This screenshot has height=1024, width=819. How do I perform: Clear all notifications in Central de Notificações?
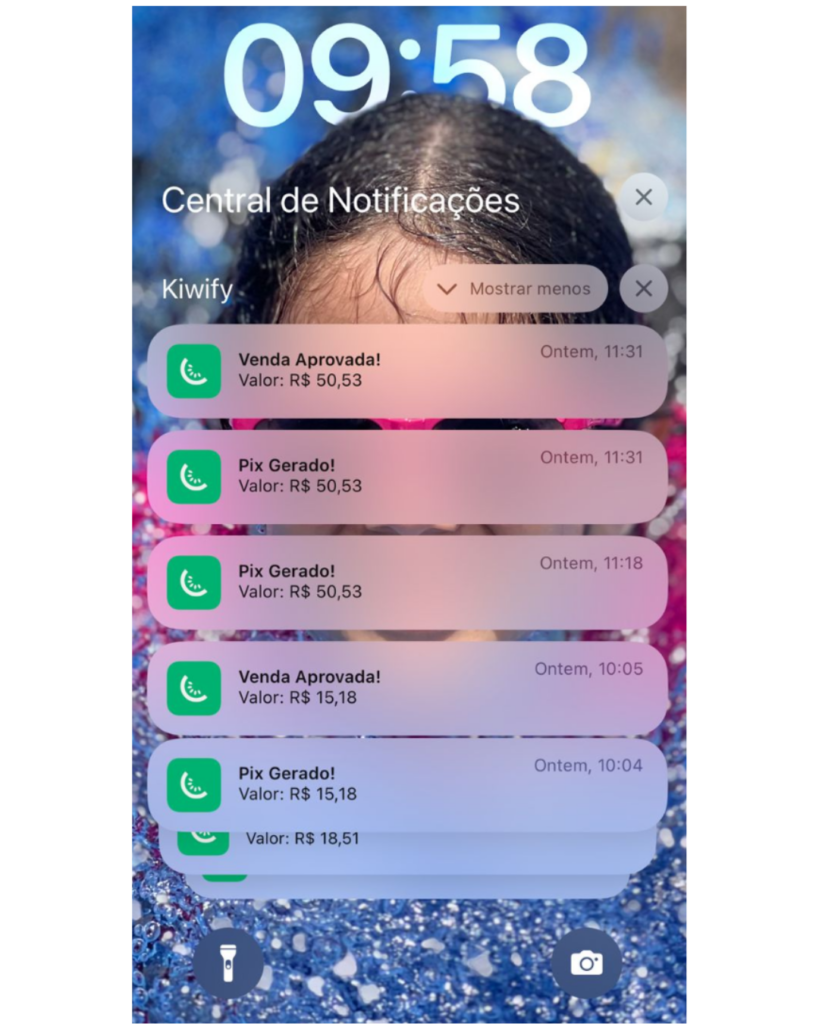[x=643, y=197]
